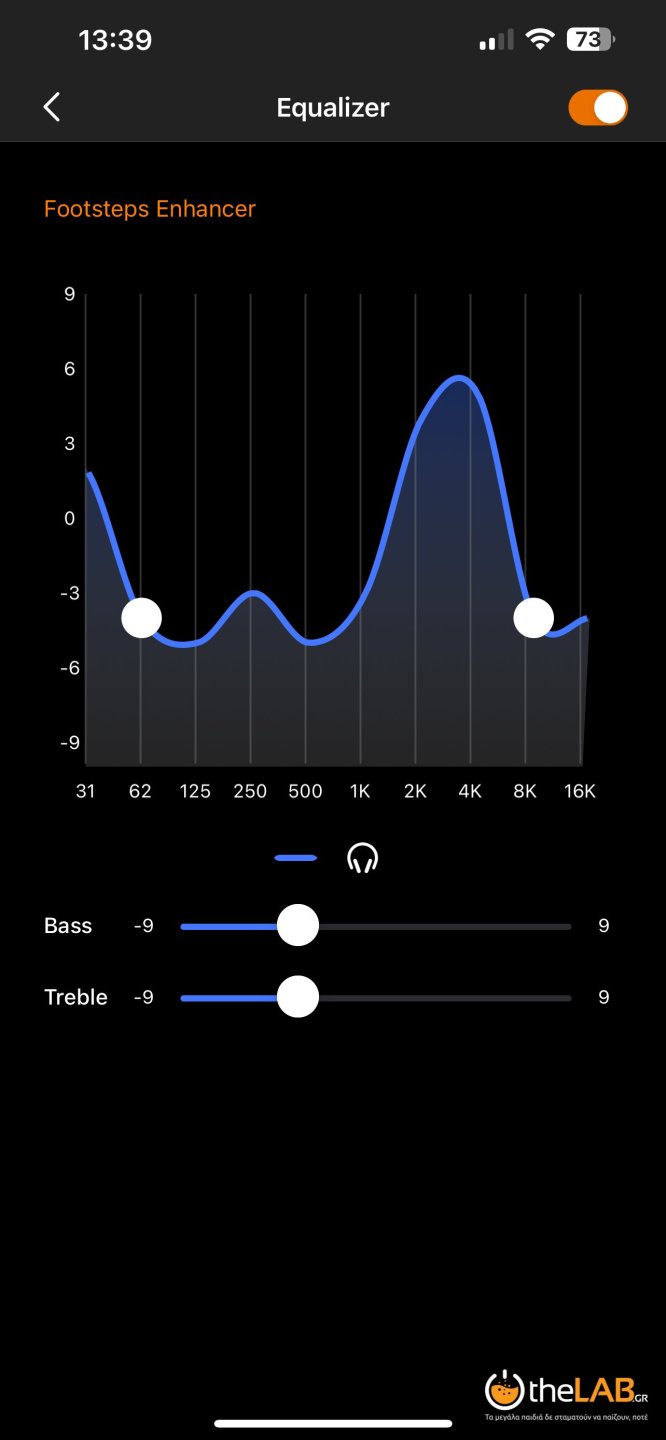Screen dimensions: 666x1440
Task: Select the 8K curve handle
Action: pos(533,618)
